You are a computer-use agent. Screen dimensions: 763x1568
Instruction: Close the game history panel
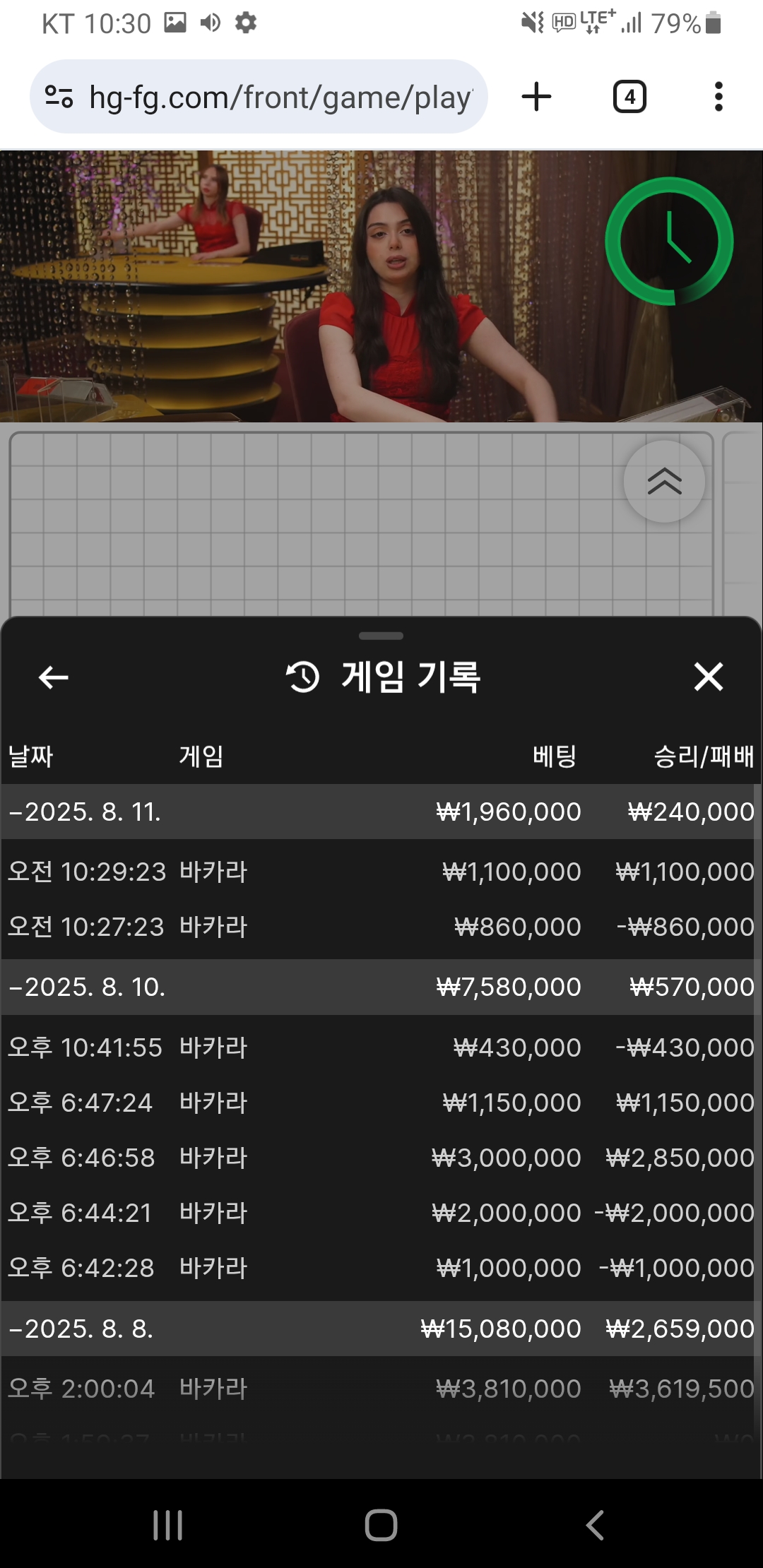(709, 677)
